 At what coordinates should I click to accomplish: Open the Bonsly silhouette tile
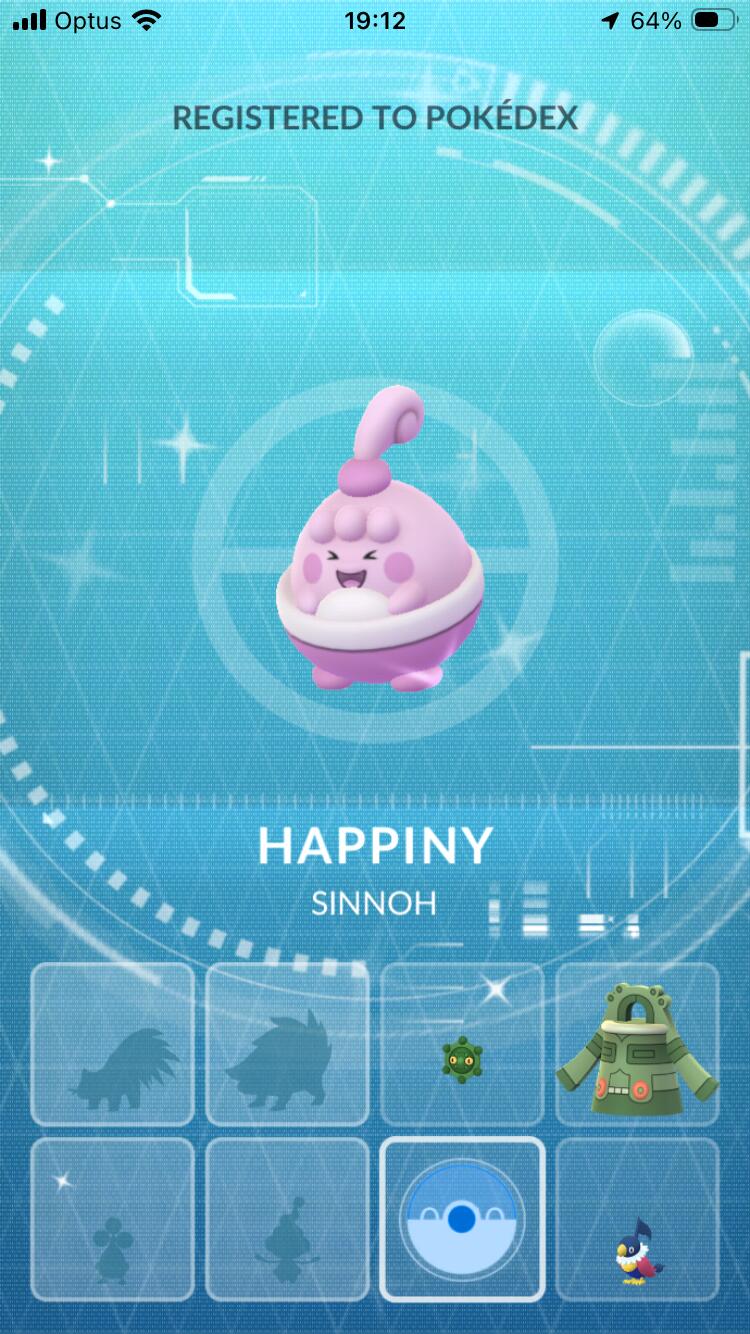pos(113,1220)
